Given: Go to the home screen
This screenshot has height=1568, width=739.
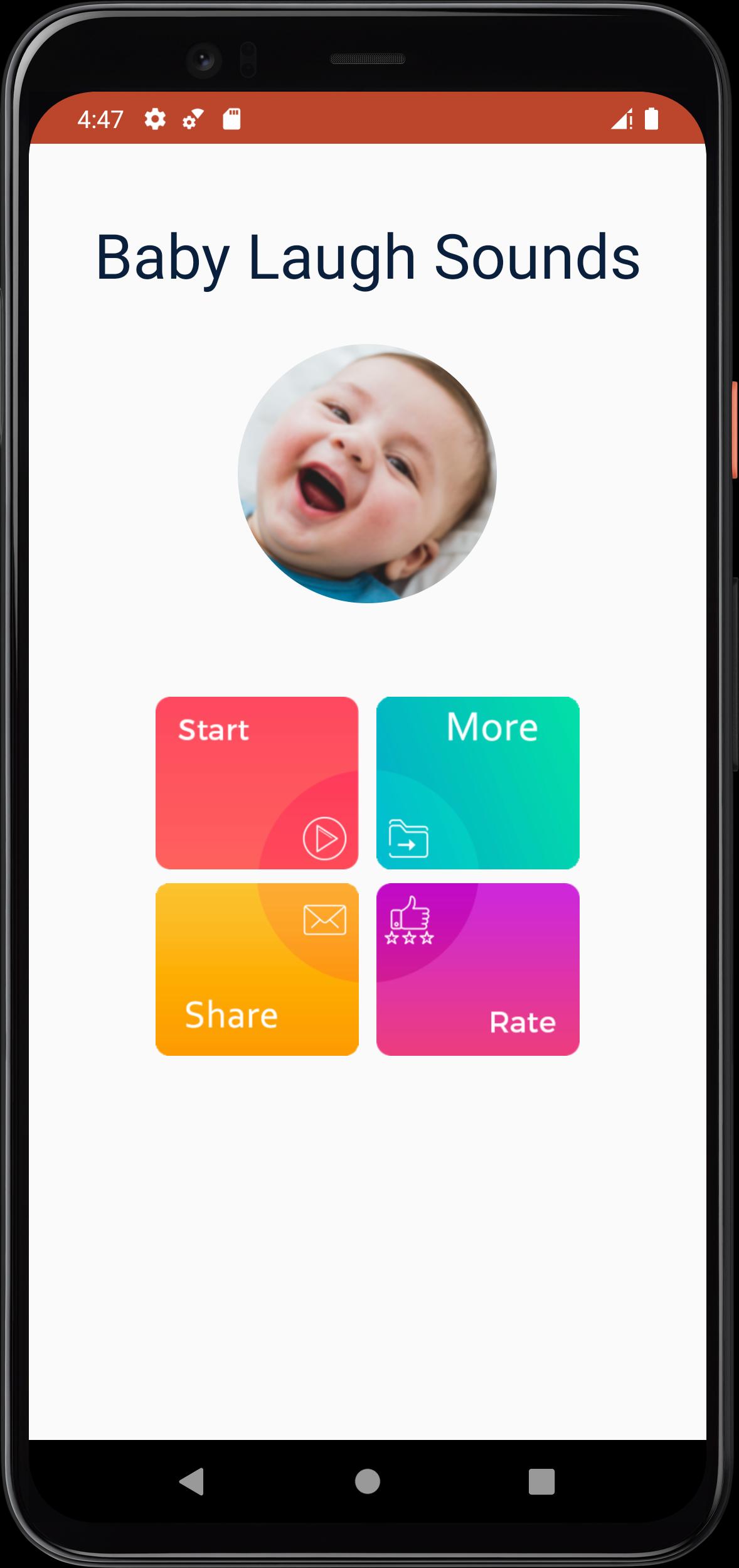Looking at the screenshot, I should click(368, 1481).
